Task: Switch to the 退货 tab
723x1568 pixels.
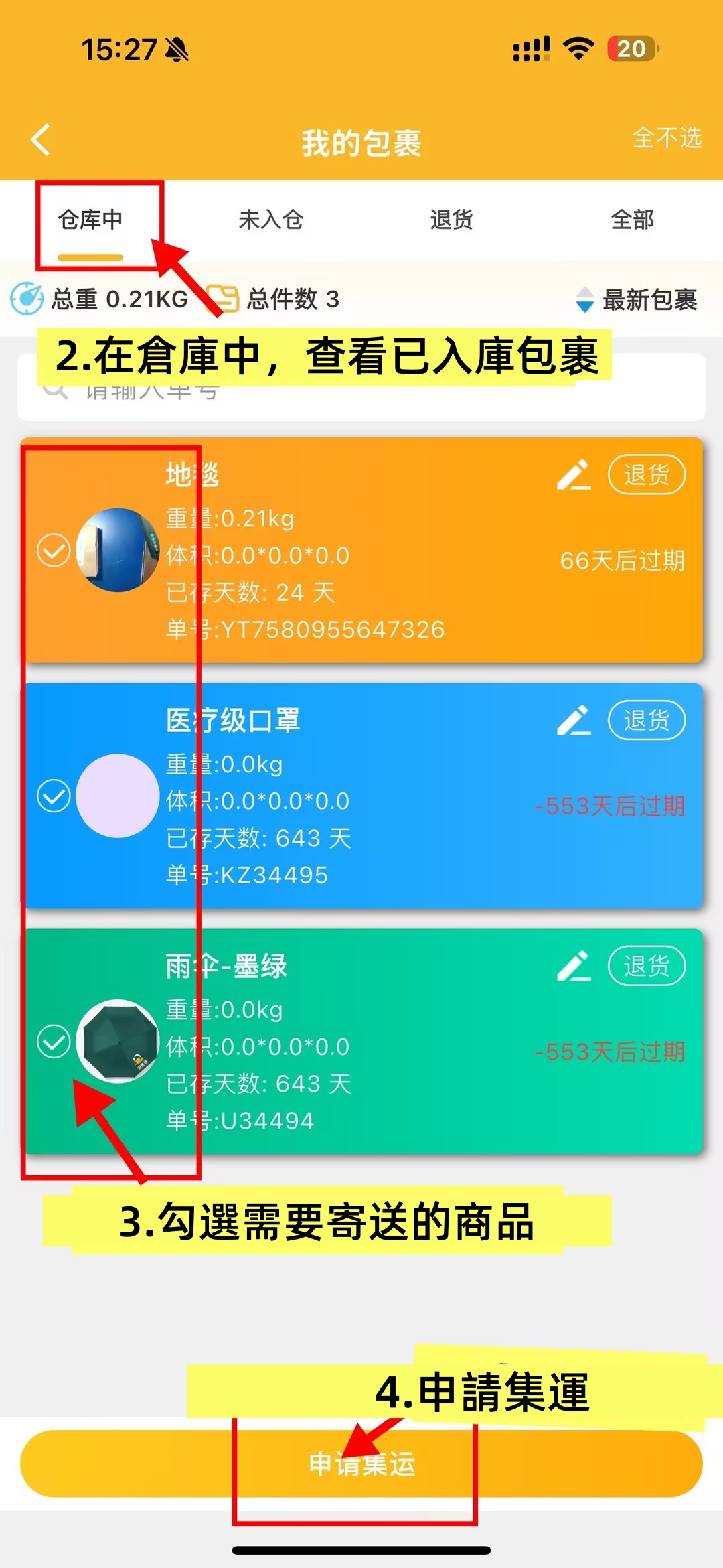Action: click(450, 219)
